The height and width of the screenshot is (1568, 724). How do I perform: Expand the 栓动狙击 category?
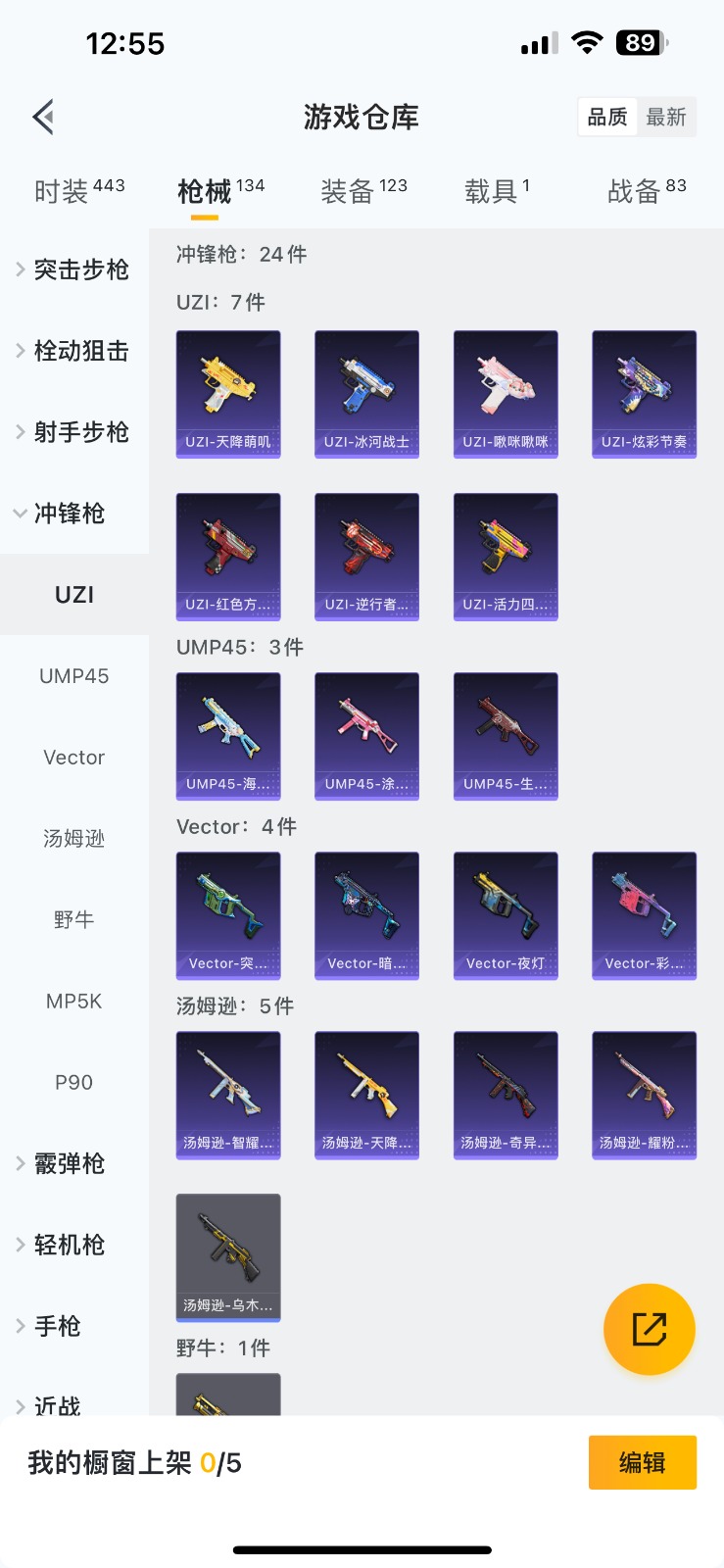click(74, 351)
